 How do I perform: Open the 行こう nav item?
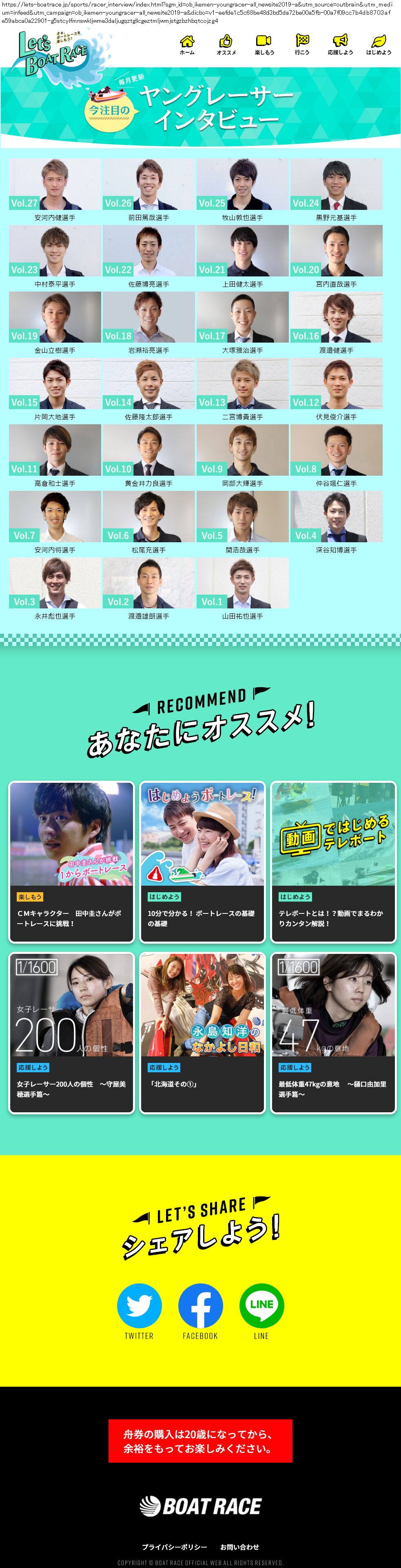click(302, 45)
